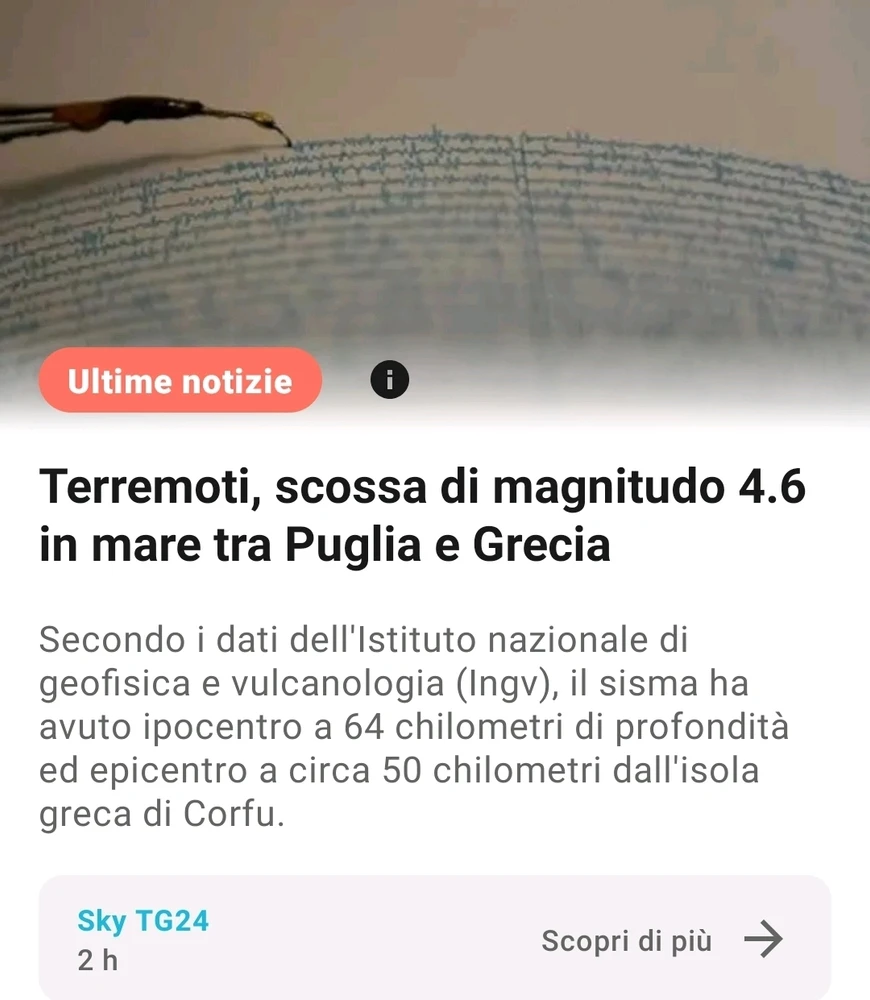870x1000 pixels.
Task: Open the earthquake news card headline
Action: [423, 516]
